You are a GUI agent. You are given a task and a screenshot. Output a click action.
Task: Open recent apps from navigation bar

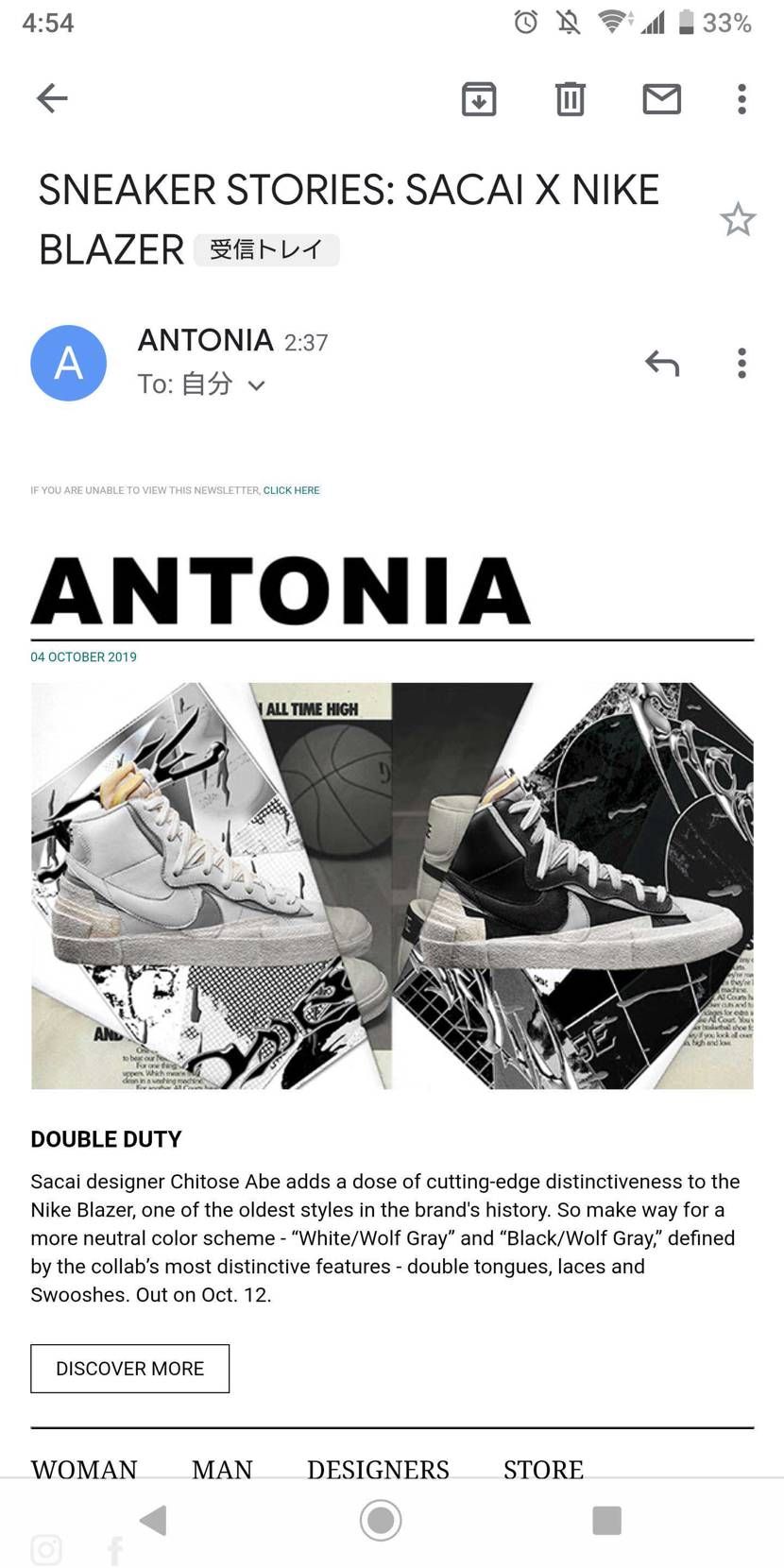[606, 1520]
